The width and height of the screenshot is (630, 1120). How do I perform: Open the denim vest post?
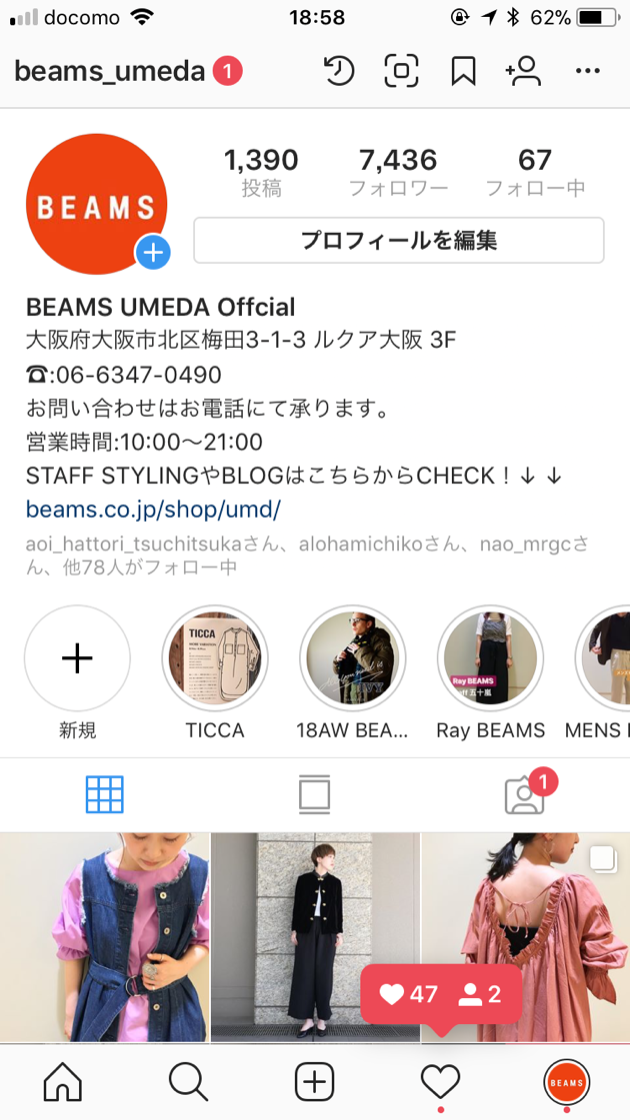(x=104, y=935)
